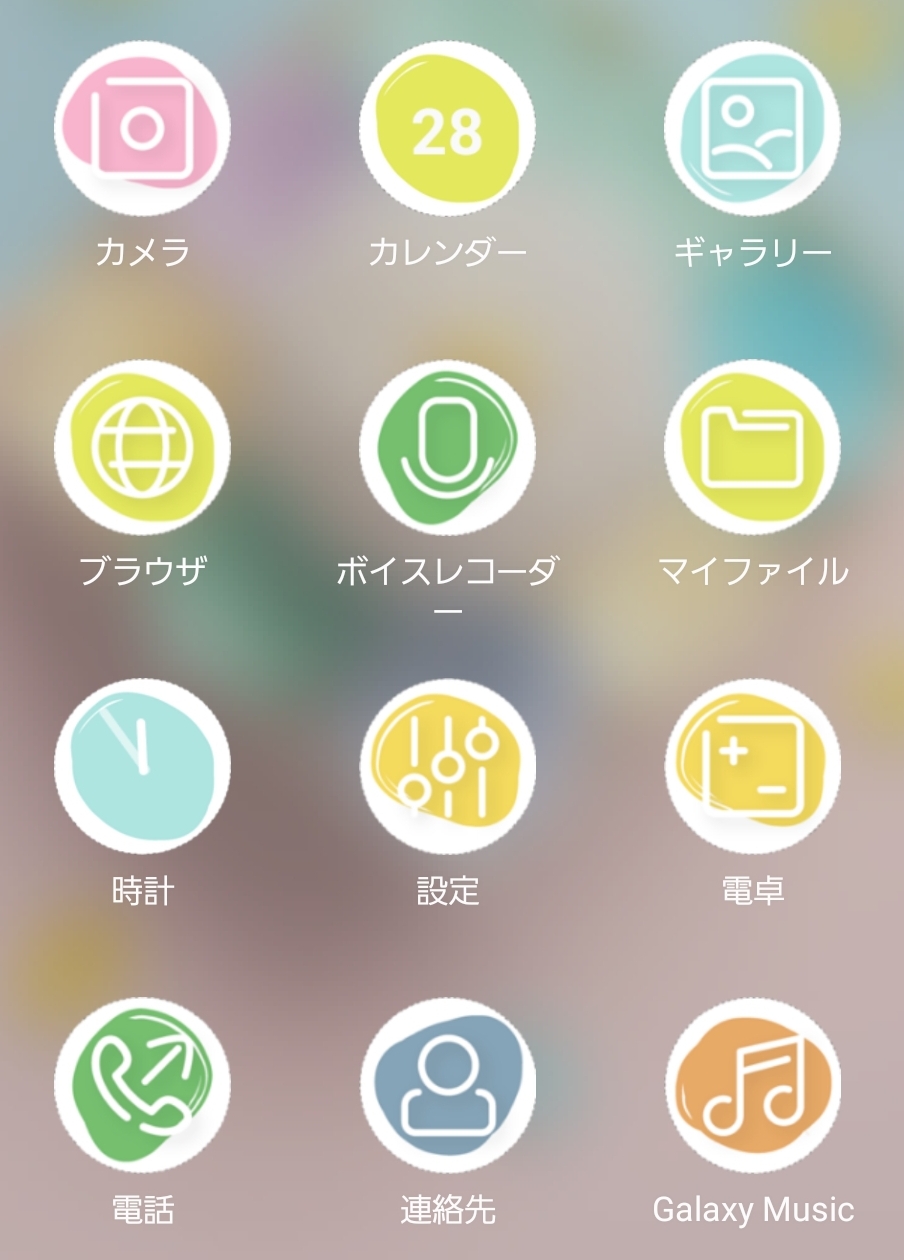Screen dimensions: 904x1260
Task: Launch the ブラウザ web browser
Action: tap(142, 447)
